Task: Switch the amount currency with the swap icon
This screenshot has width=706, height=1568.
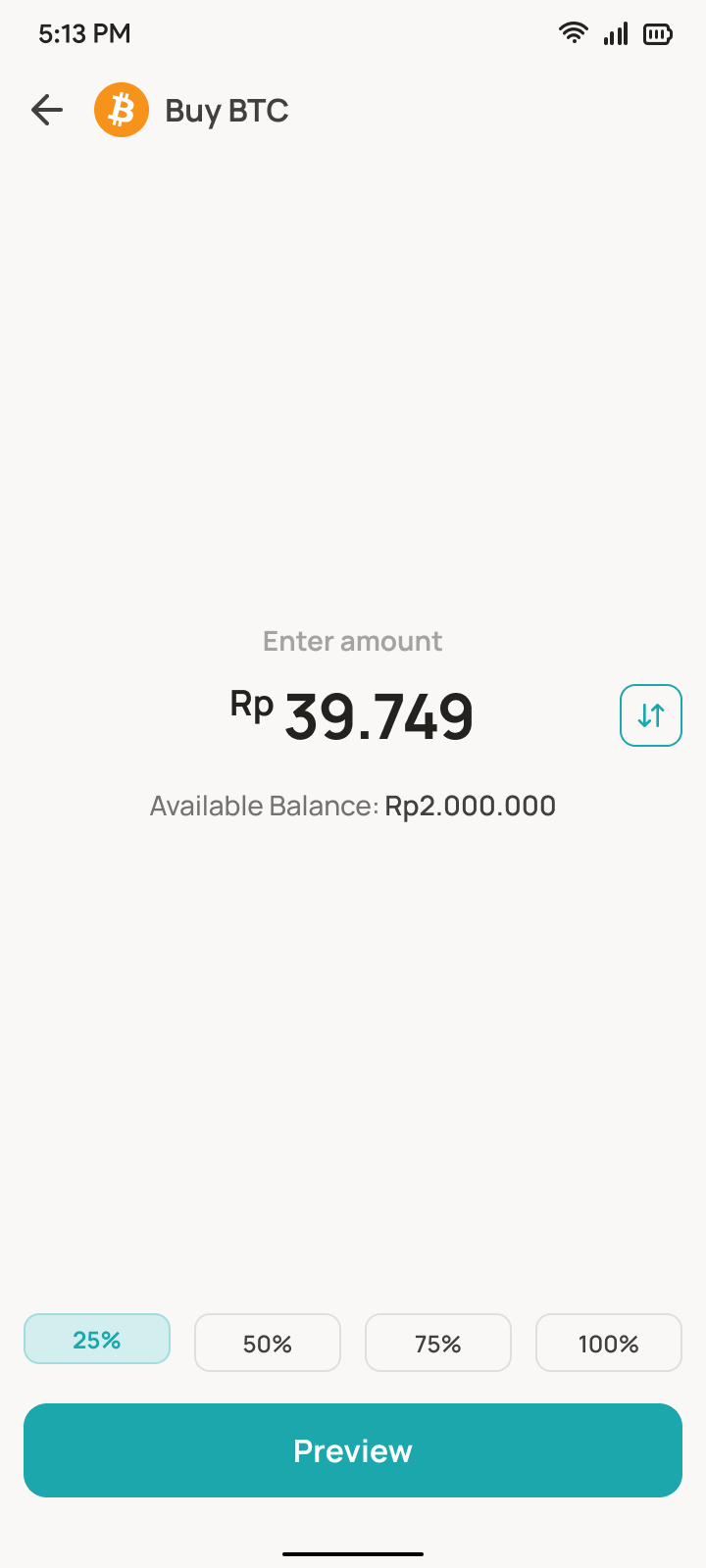Action: click(x=650, y=715)
